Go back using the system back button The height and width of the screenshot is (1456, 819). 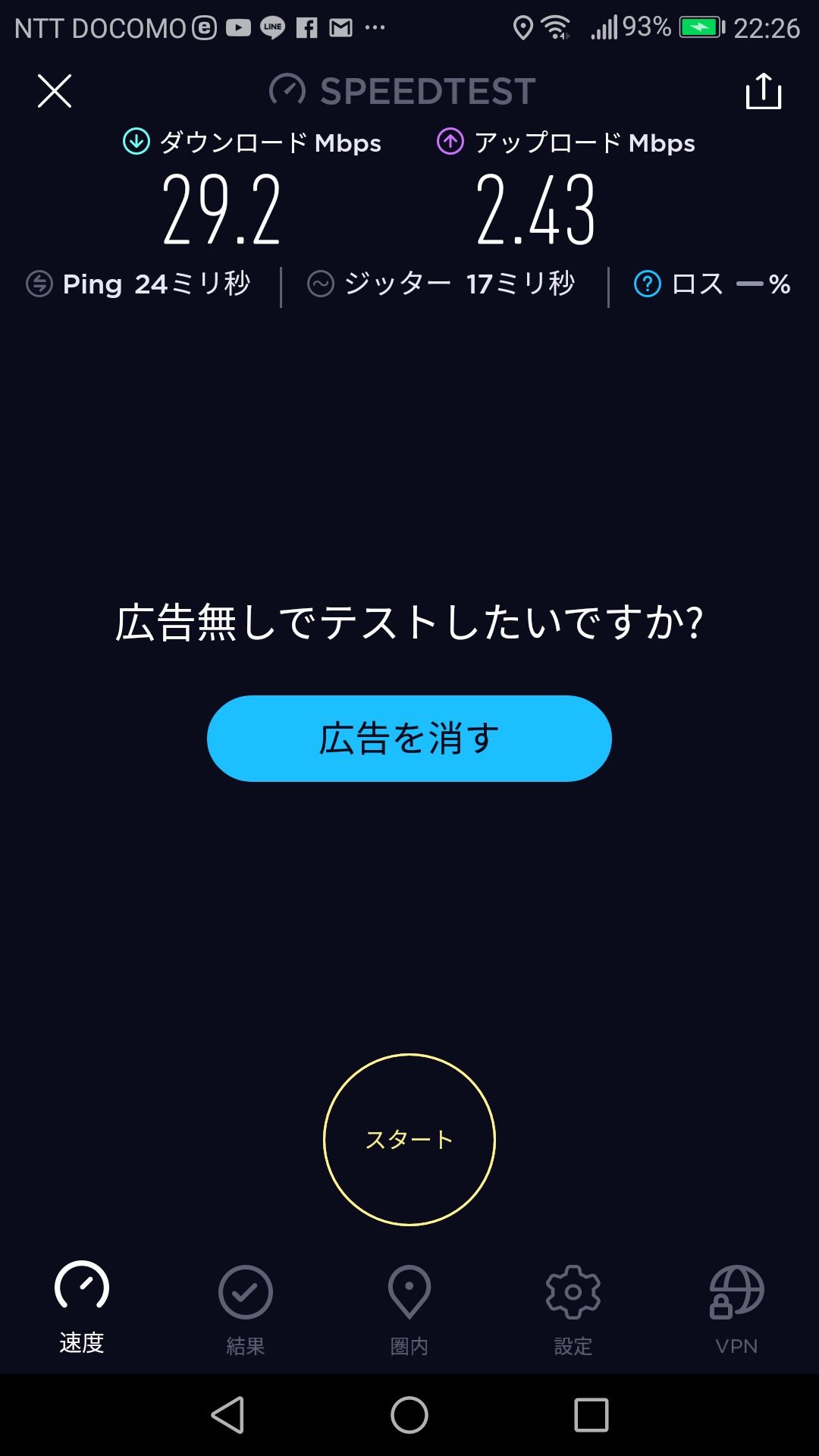pyautogui.click(x=227, y=1415)
